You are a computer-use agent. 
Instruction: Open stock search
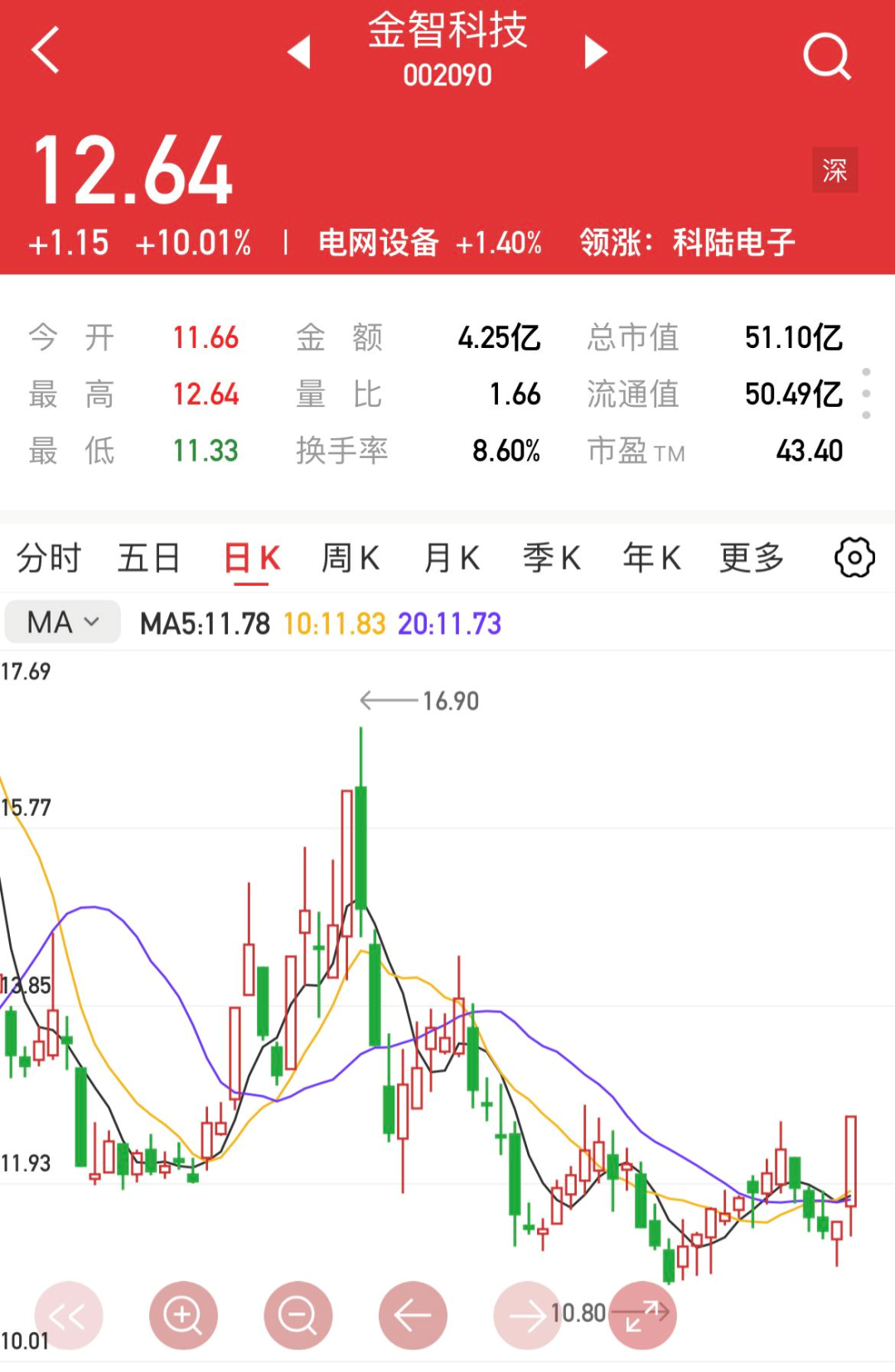[x=826, y=56]
